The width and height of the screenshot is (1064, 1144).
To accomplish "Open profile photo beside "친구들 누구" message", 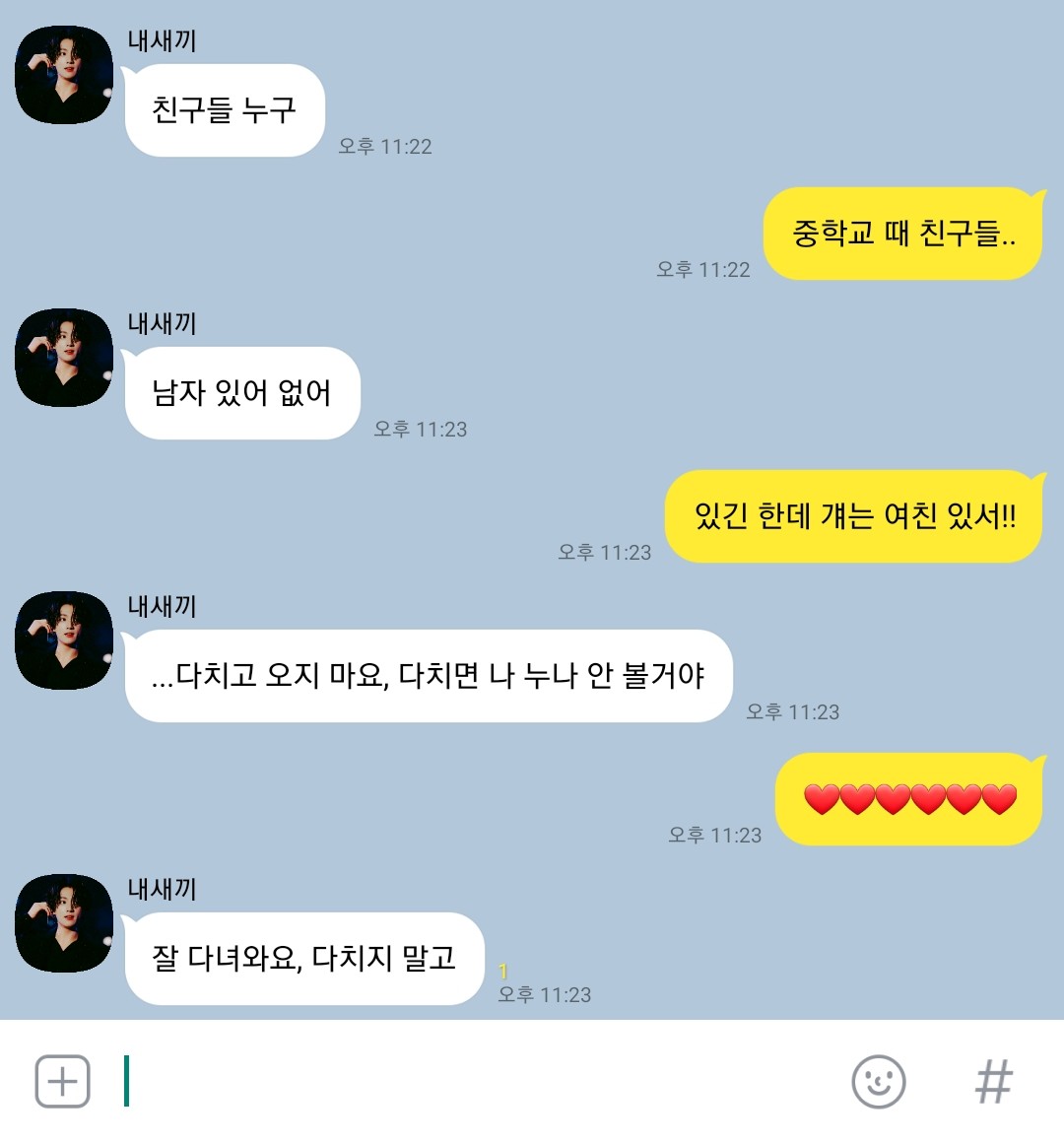I will coord(64,75).
